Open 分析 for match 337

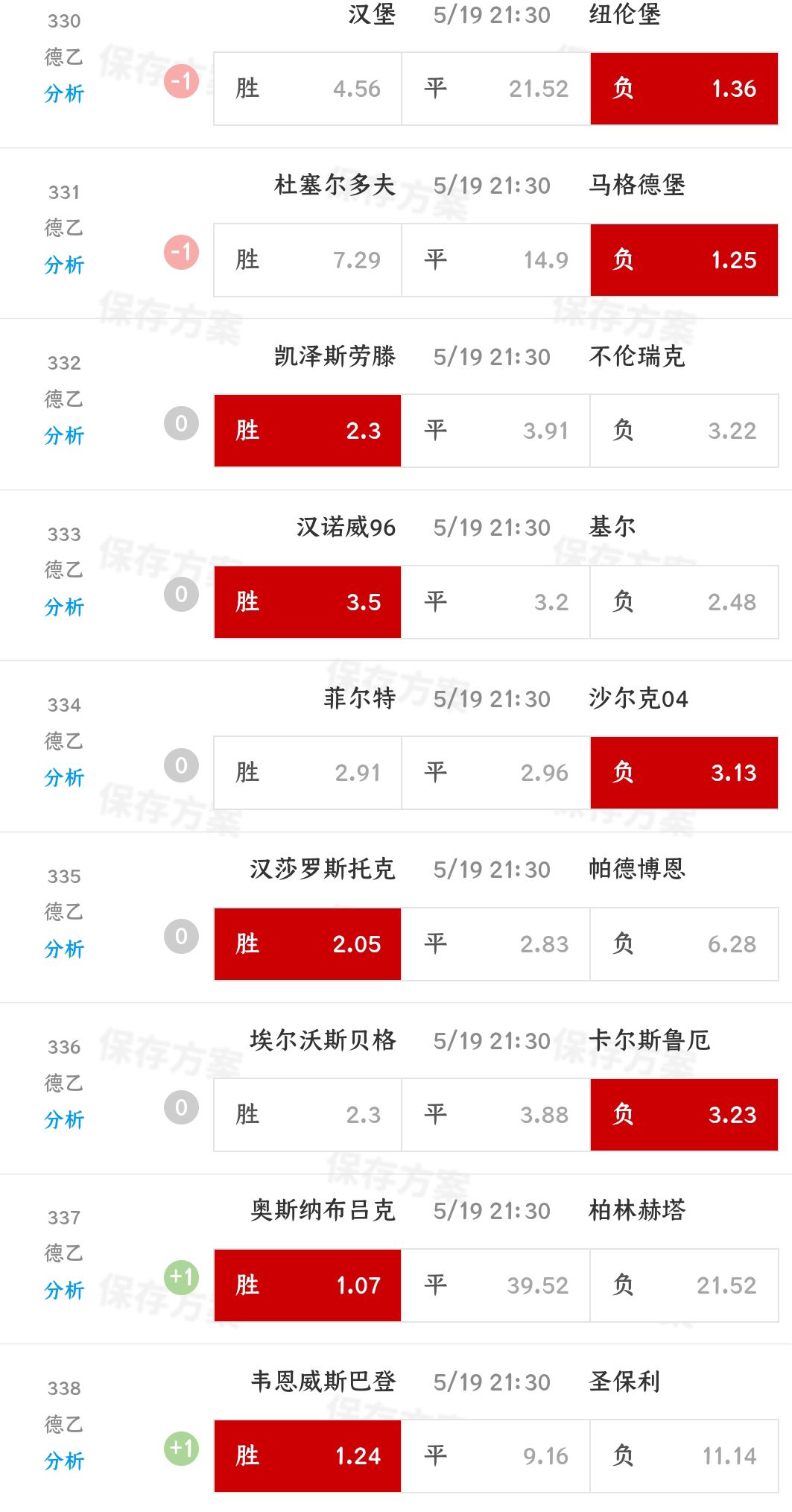[64, 1291]
